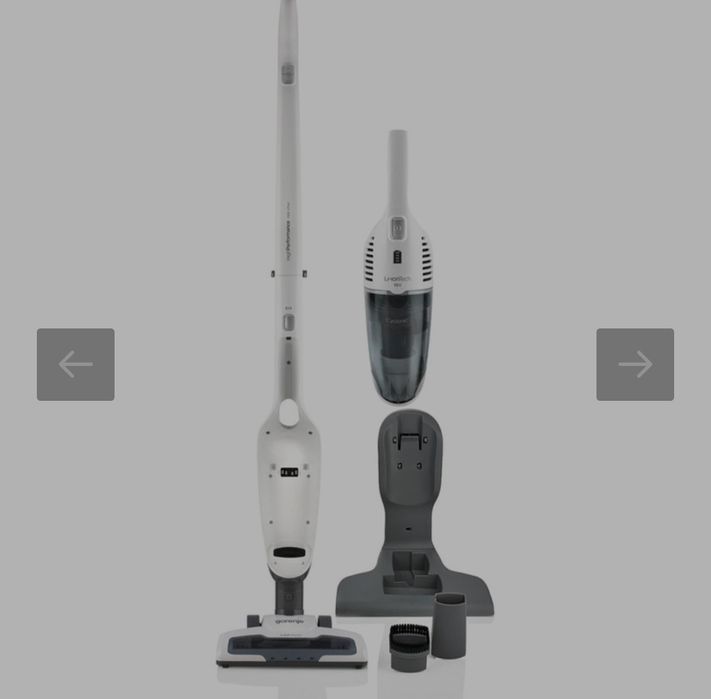Go to the previous product image
This screenshot has width=711, height=699.
(x=76, y=365)
